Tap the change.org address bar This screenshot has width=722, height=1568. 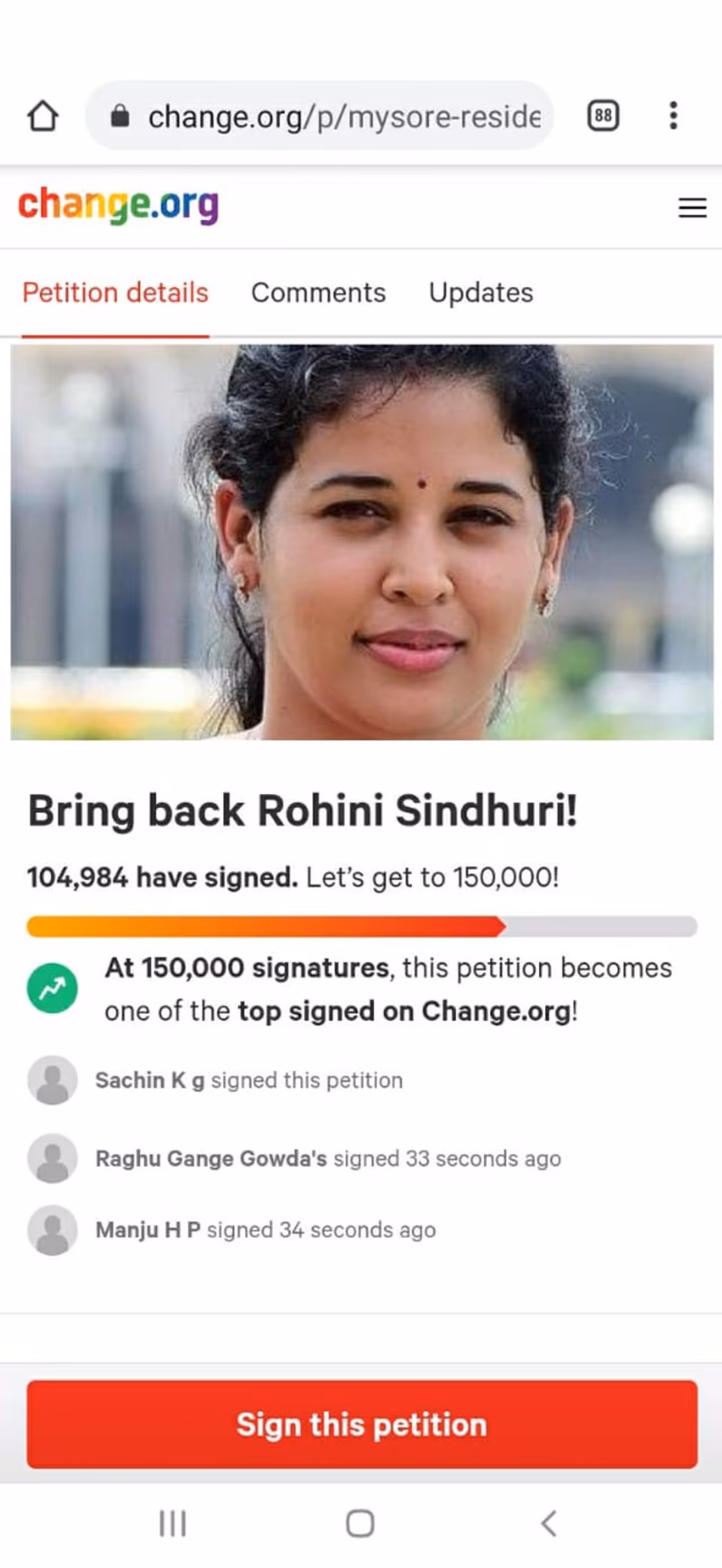pos(328,116)
